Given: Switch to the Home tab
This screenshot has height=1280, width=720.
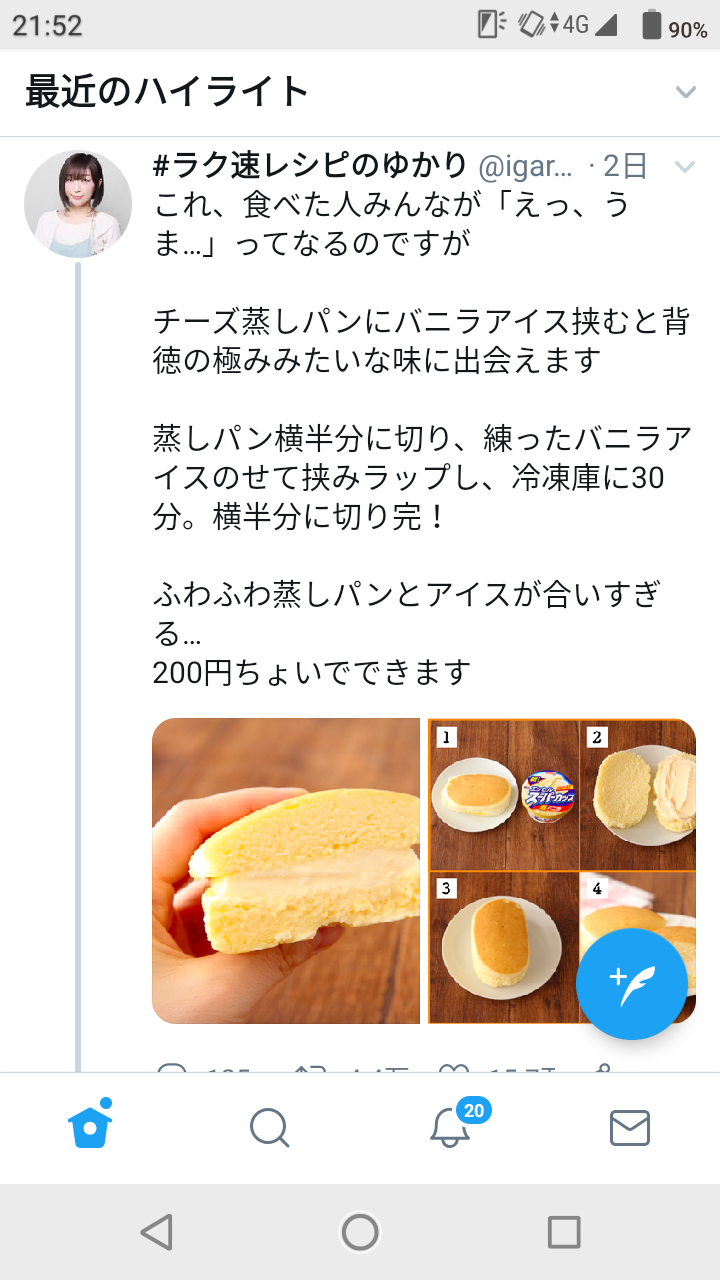Looking at the screenshot, I should (90, 1127).
